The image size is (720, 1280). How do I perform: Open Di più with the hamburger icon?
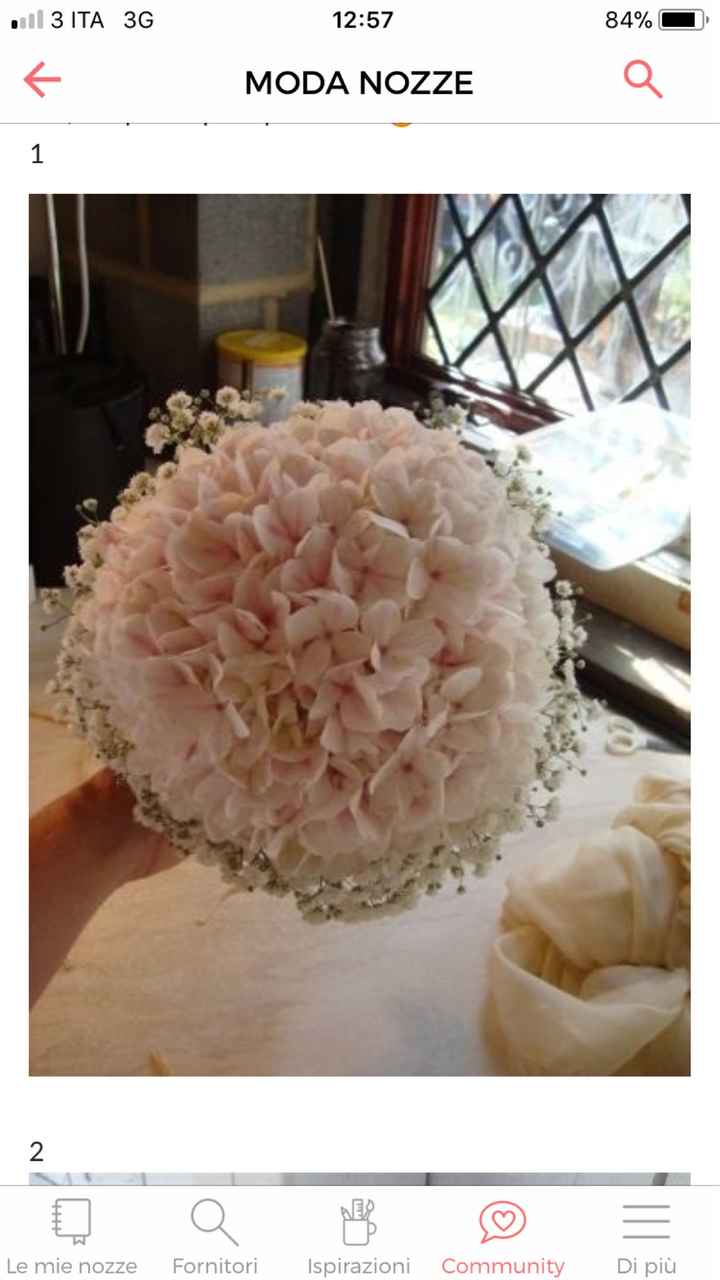click(x=646, y=1220)
